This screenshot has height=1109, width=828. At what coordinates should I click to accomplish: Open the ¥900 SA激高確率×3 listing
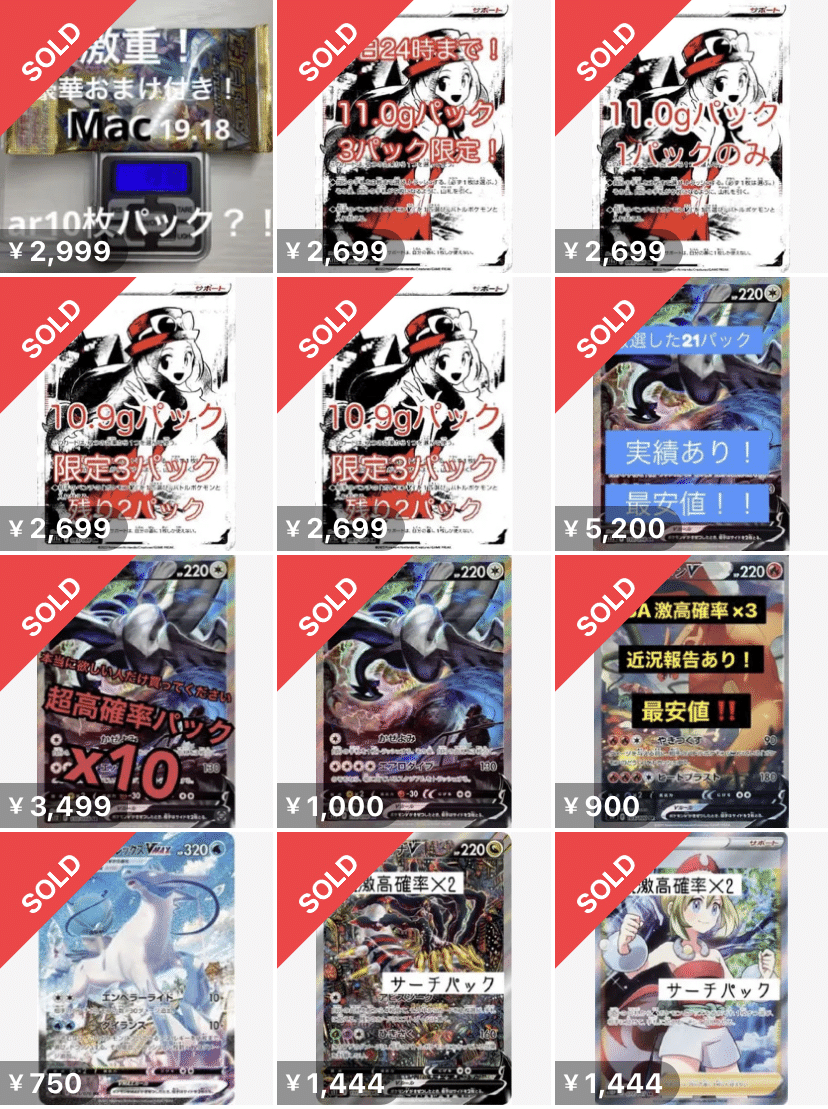pyautogui.click(x=690, y=692)
